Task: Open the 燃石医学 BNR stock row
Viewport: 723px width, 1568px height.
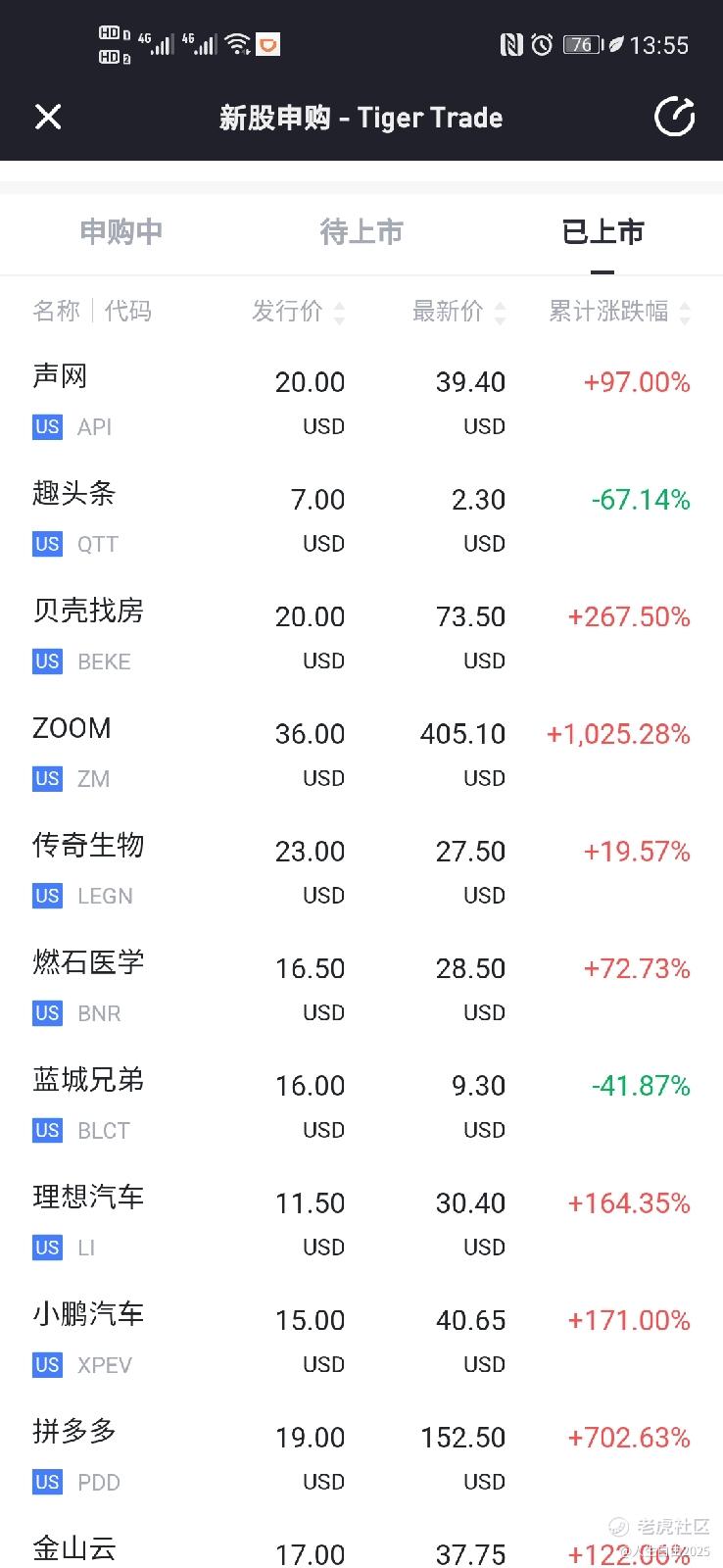Action: tap(361, 989)
